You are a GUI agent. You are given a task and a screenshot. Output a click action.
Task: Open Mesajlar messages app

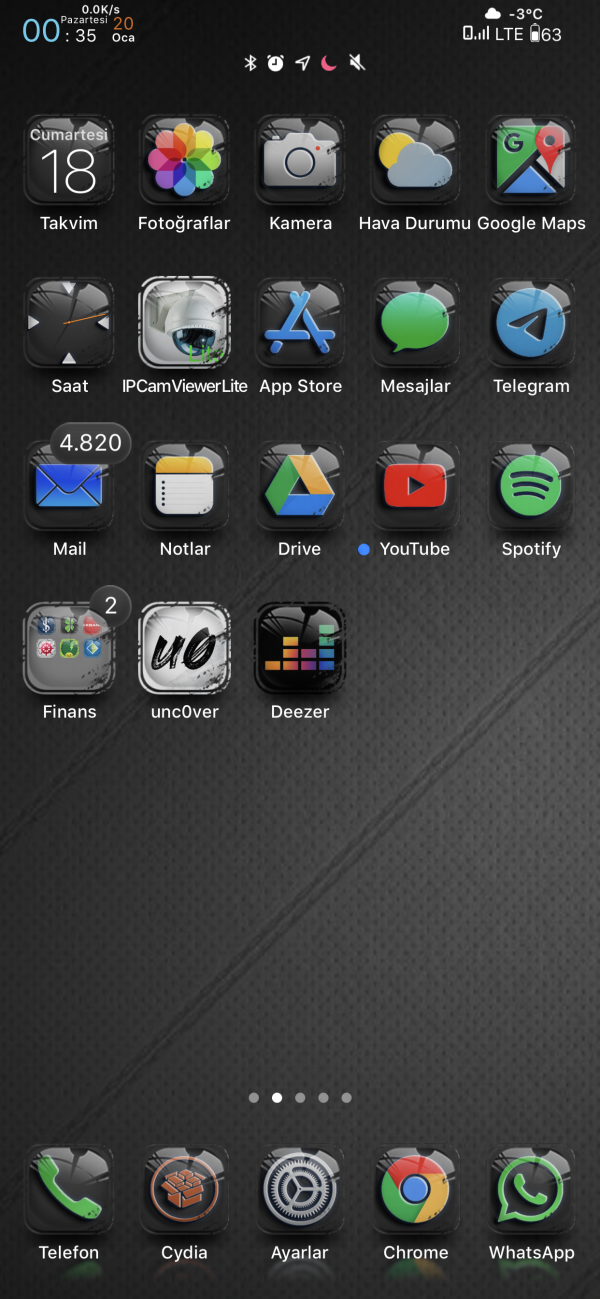415,323
